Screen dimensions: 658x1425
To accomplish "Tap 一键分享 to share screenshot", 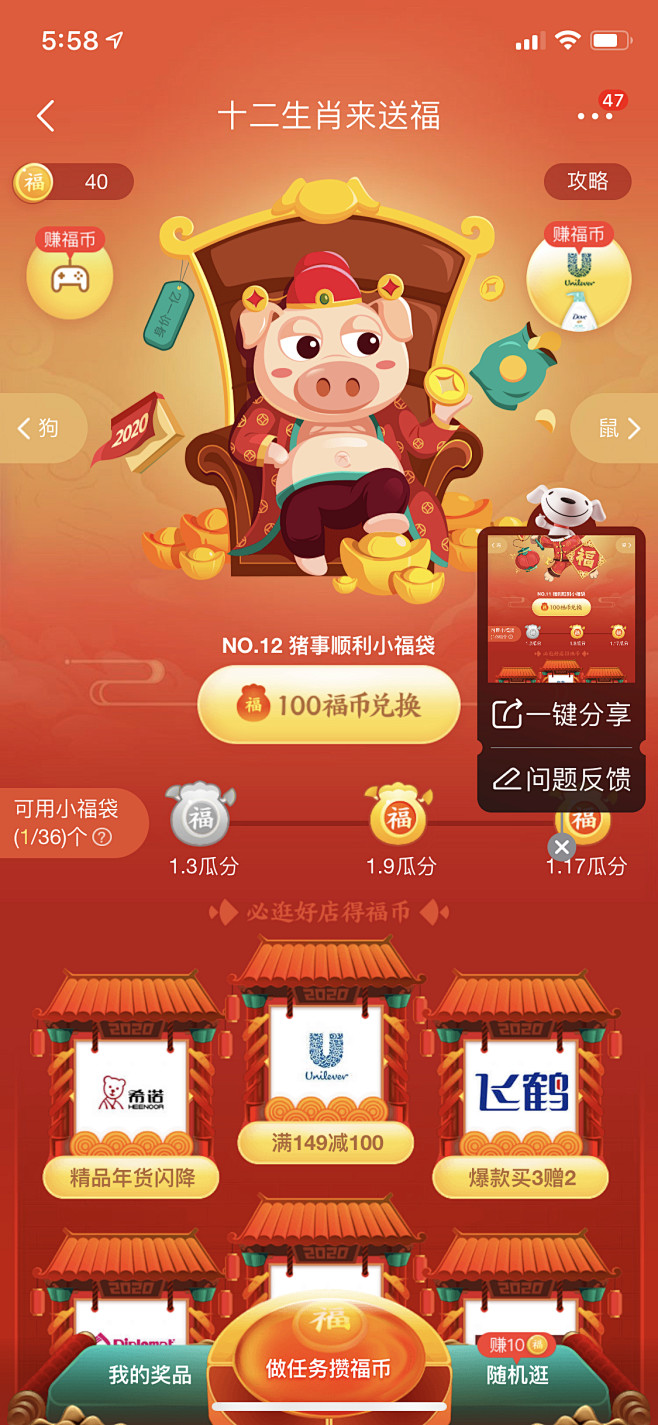I will [562, 715].
